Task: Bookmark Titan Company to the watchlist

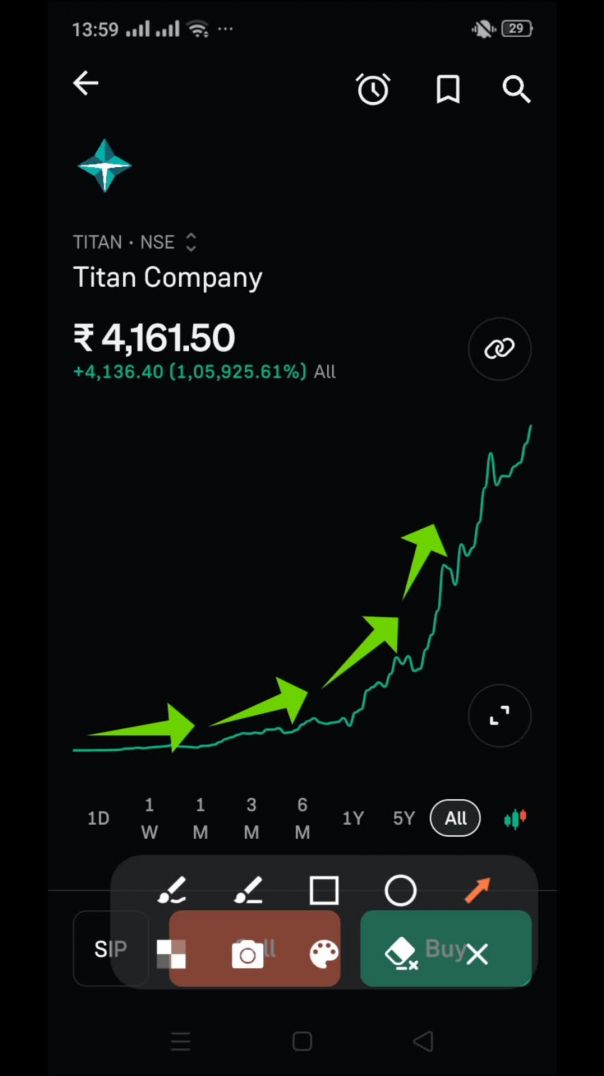Action: (x=448, y=90)
